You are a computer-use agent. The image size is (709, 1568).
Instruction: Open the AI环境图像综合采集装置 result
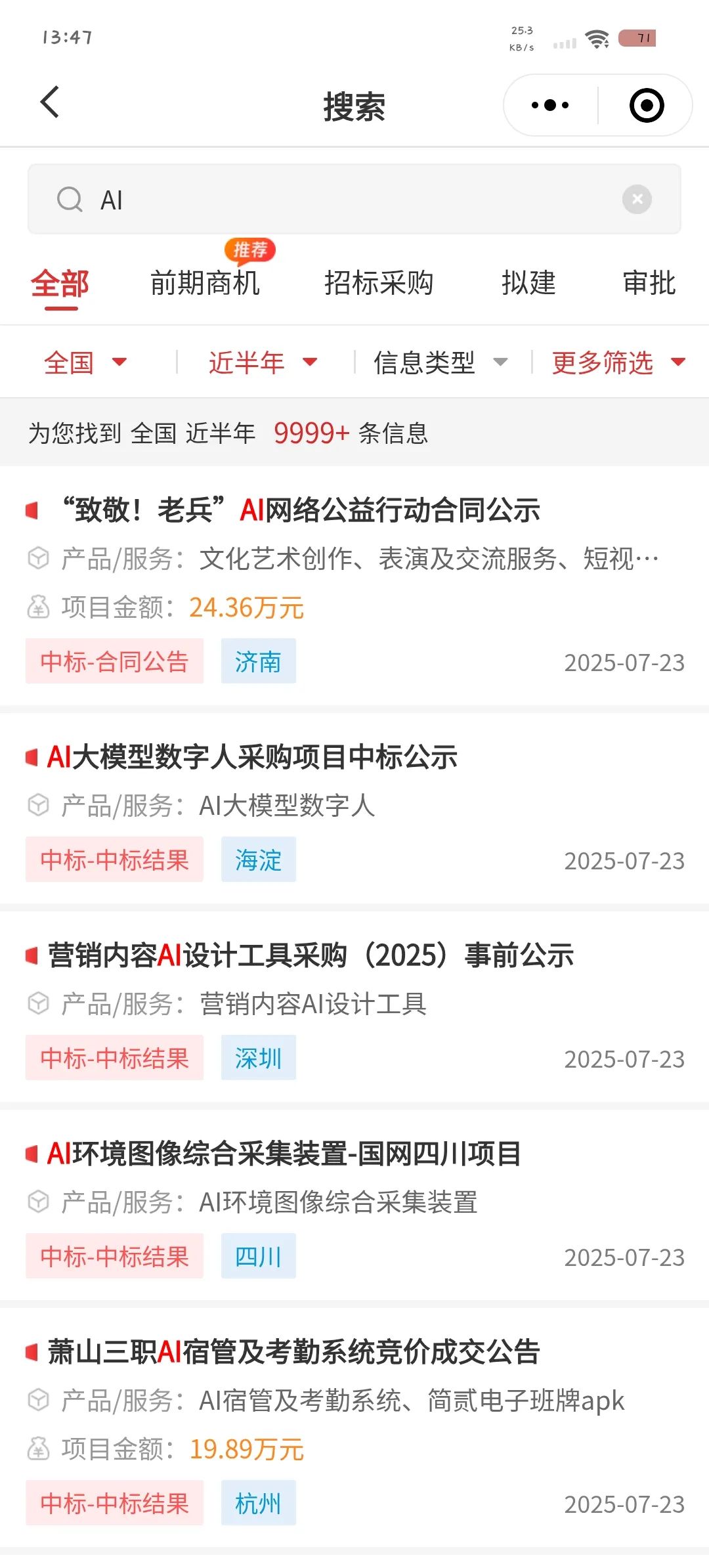click(x=354, y=1206)
